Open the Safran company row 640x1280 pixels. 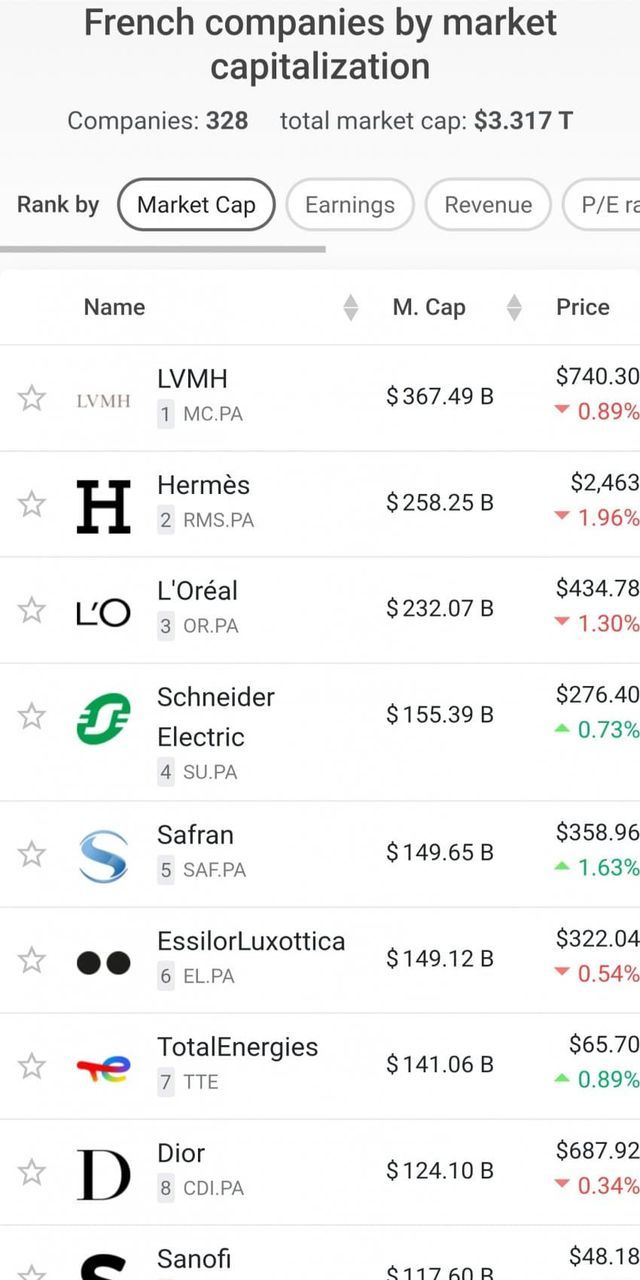[195, 835]
